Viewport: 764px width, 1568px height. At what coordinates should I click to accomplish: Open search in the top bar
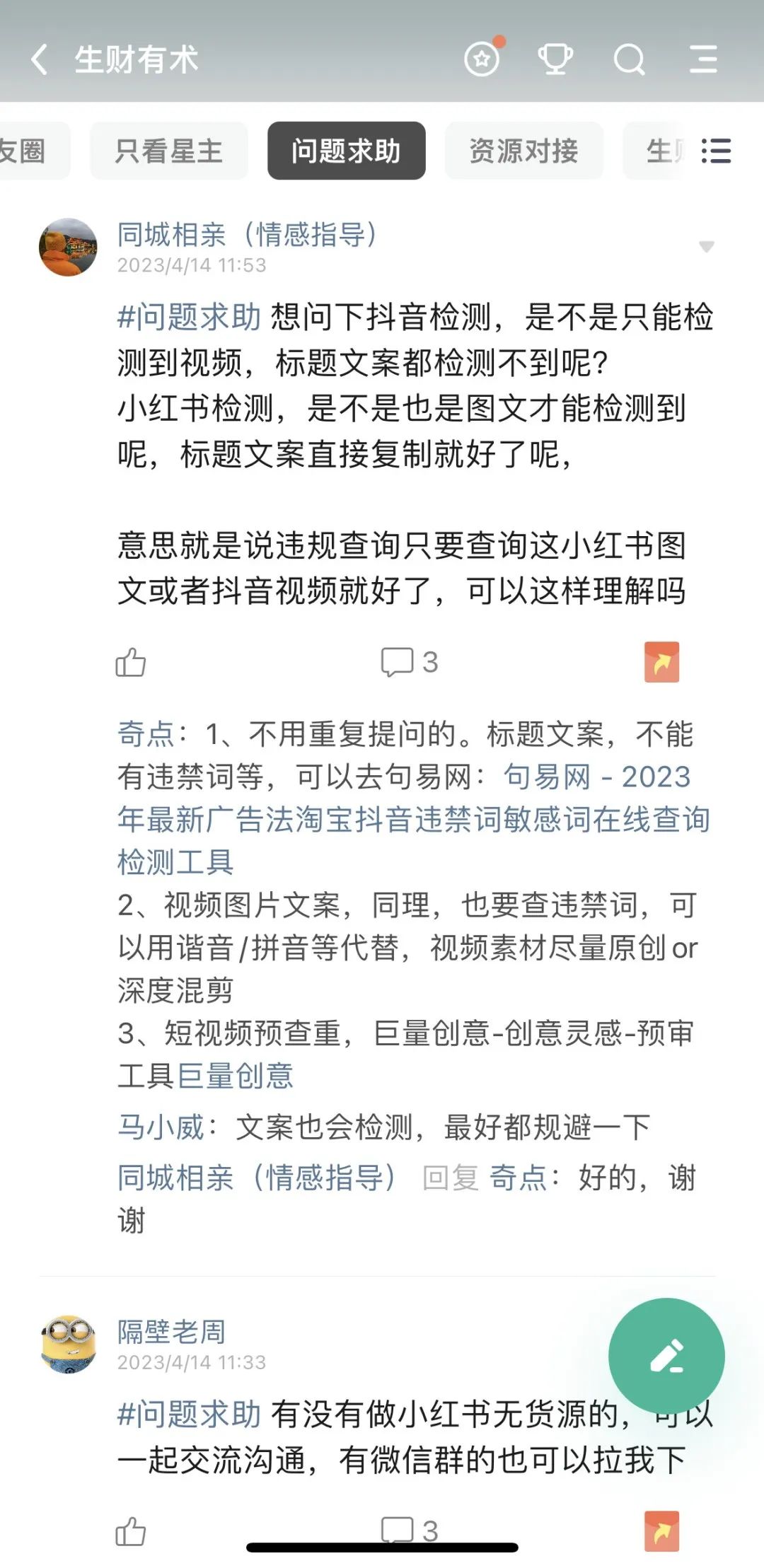point(629,59)
